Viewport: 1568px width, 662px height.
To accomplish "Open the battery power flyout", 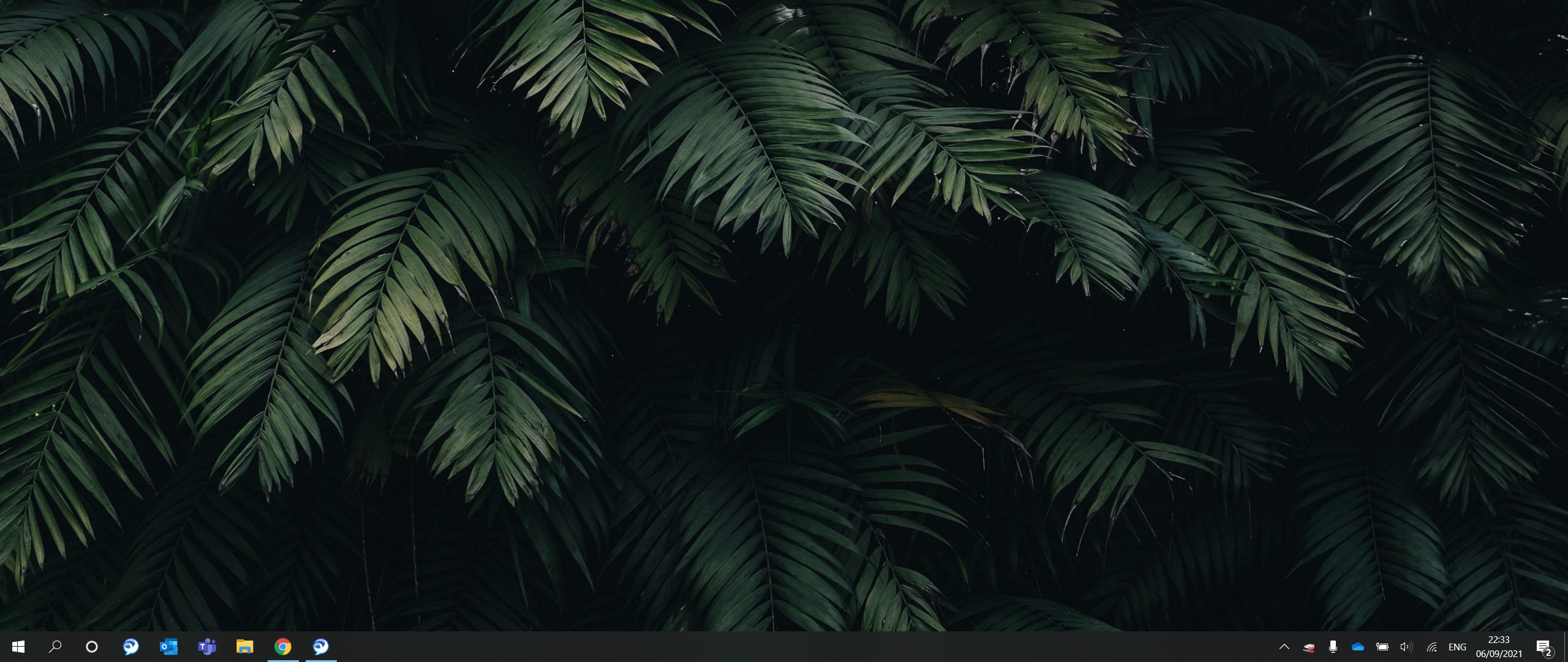I will coord(1382,647).
